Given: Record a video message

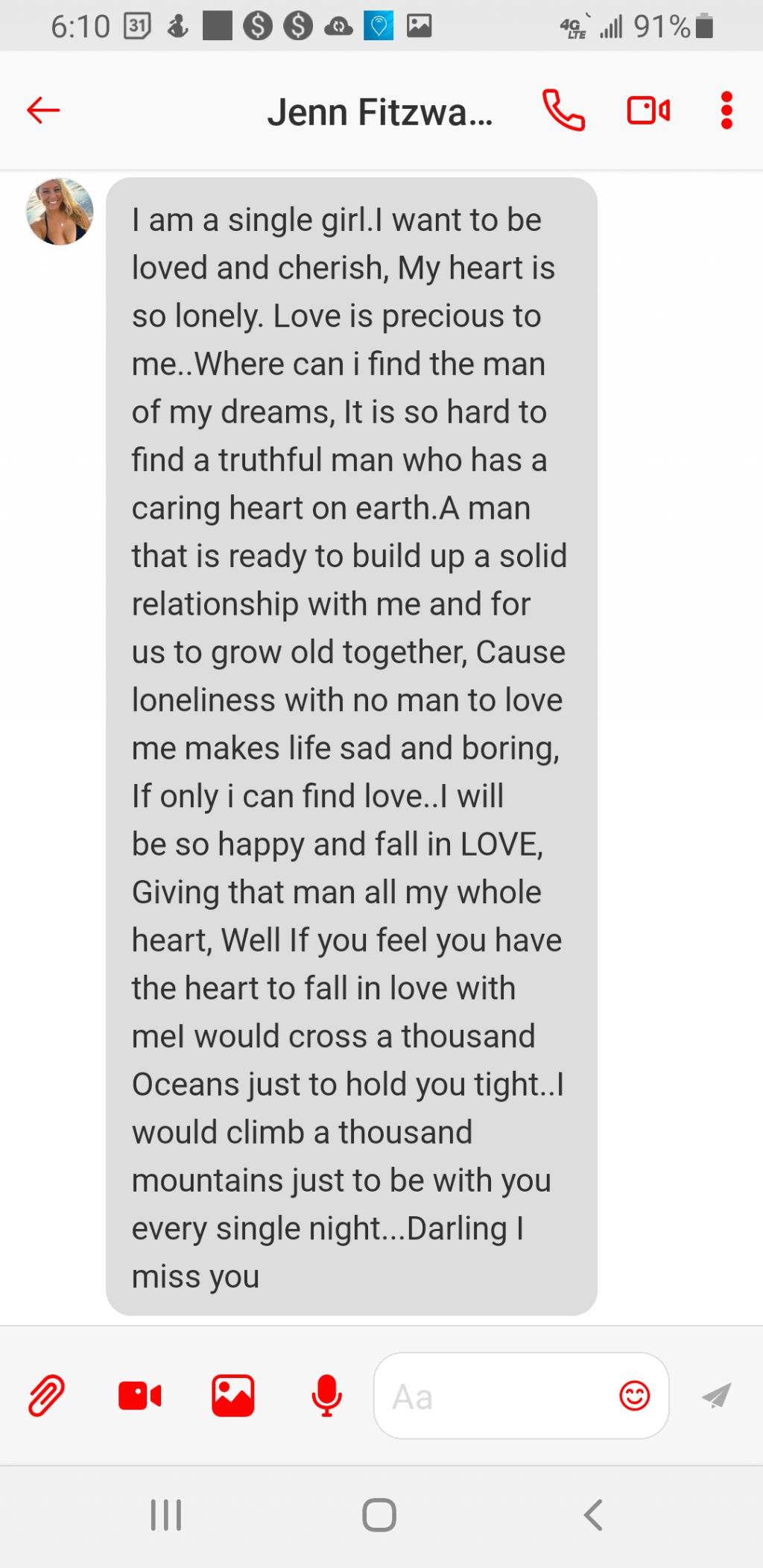Looking at the screenshot, I should point(139,1395).
